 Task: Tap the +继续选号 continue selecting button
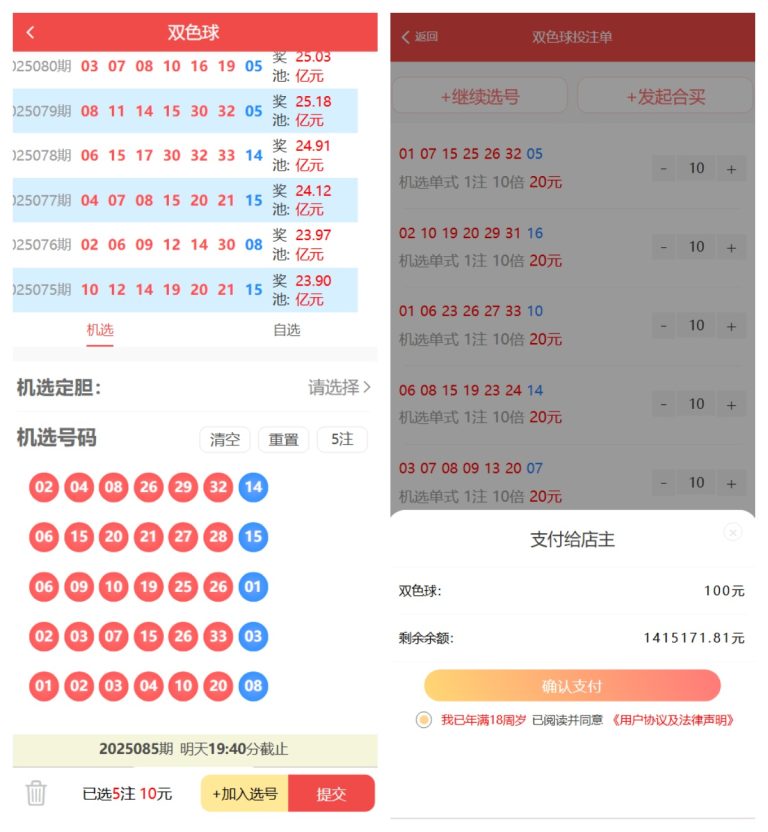point(480,95)
